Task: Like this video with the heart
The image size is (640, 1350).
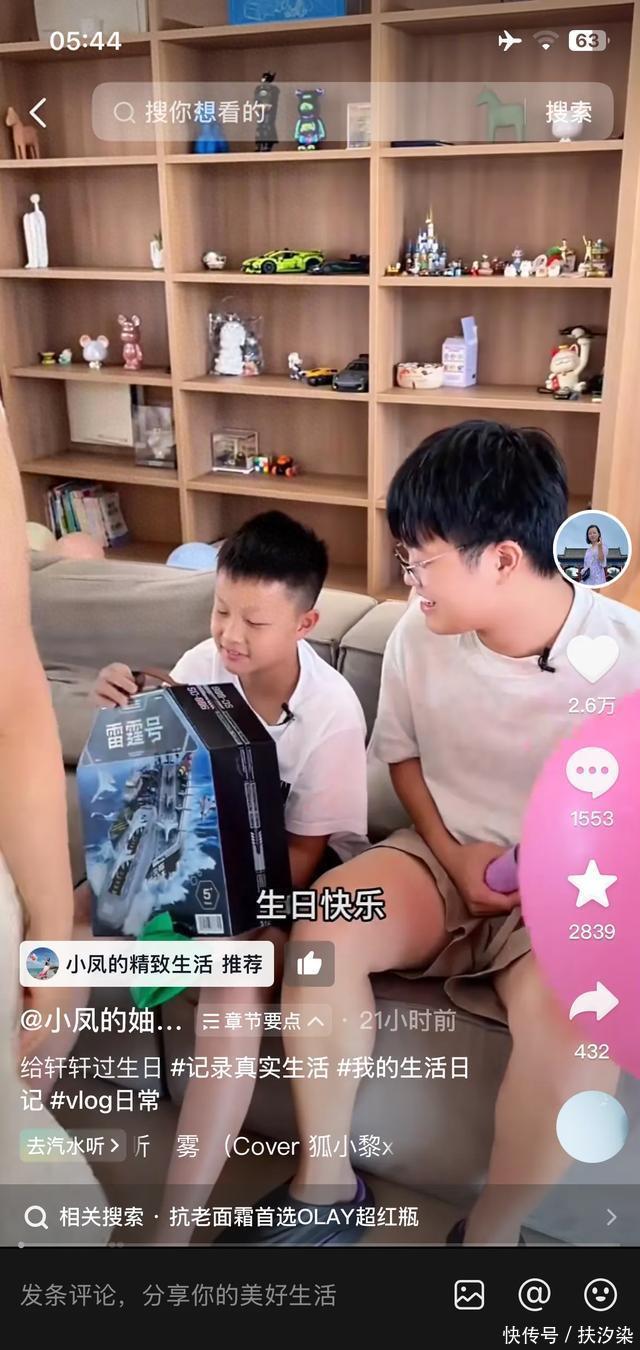Action: 592,659
